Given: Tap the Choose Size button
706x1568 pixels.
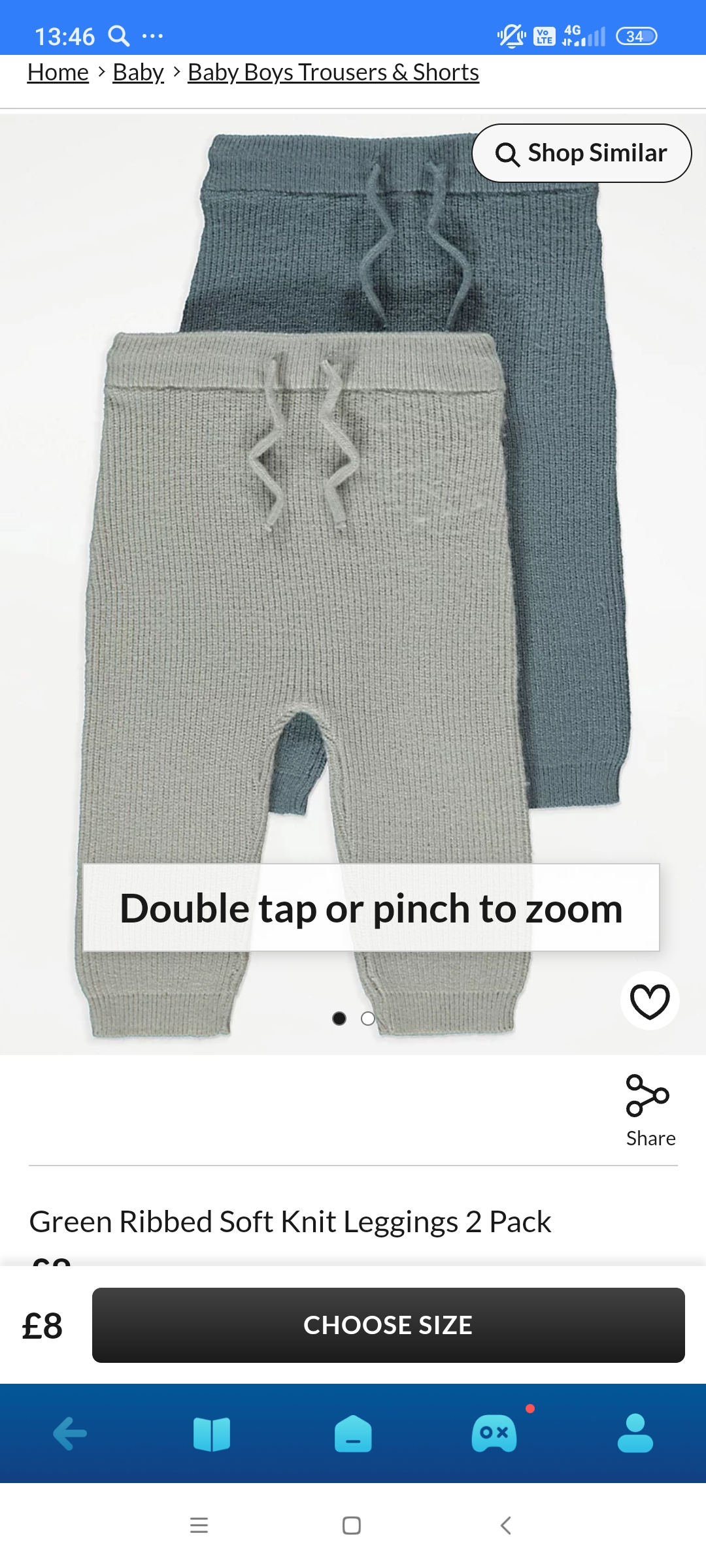Looking at the screenshot, I should click(388, 1325).
